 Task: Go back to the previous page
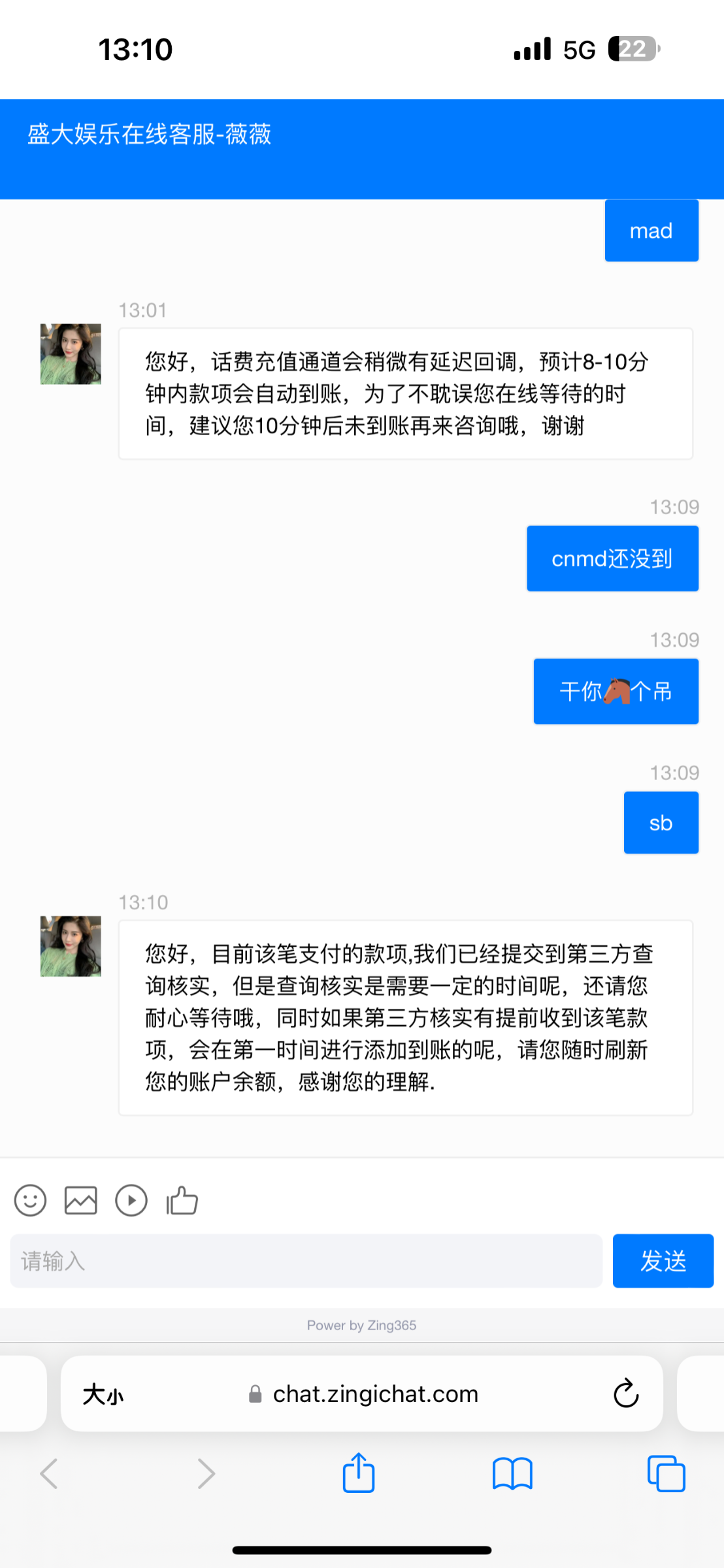click(x=50, y=1474)
